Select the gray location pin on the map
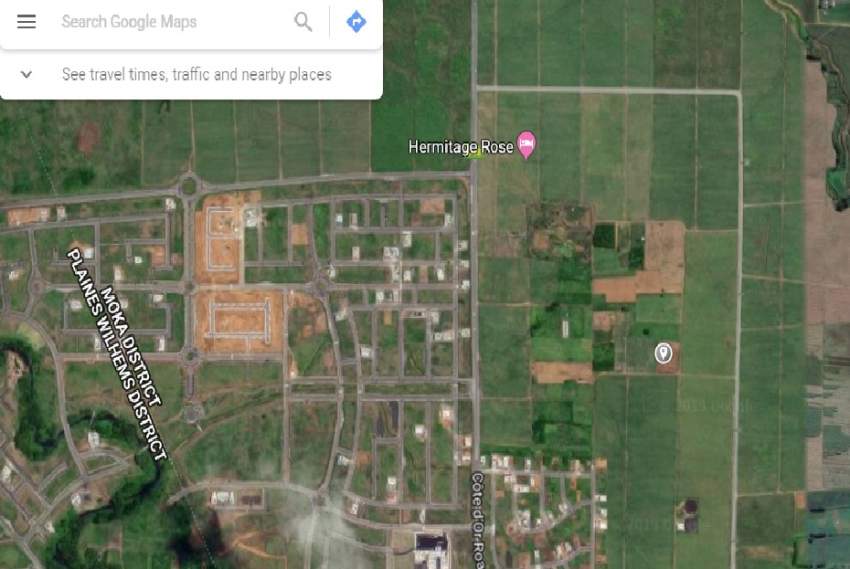Image resolution: width=850 pixels, height=569 pixels. [x=662, y=353]
